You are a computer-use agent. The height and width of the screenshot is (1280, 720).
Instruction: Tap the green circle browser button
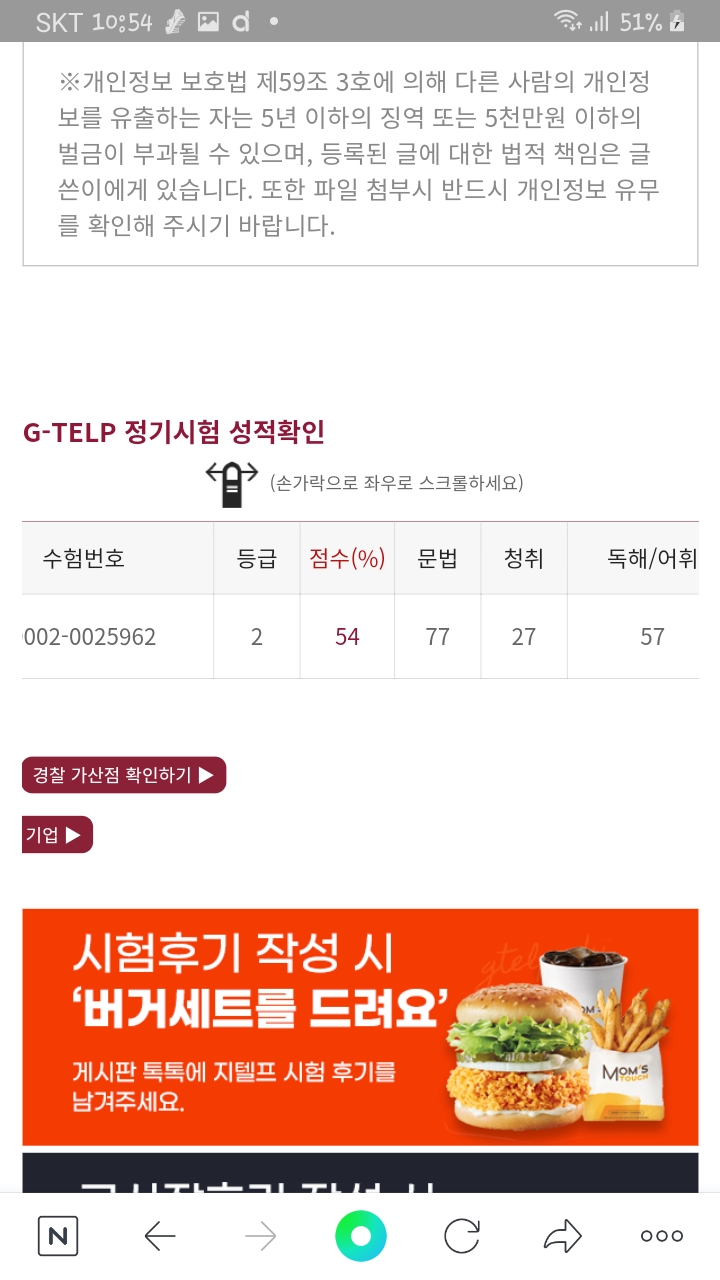click(x=361, y=1237)
